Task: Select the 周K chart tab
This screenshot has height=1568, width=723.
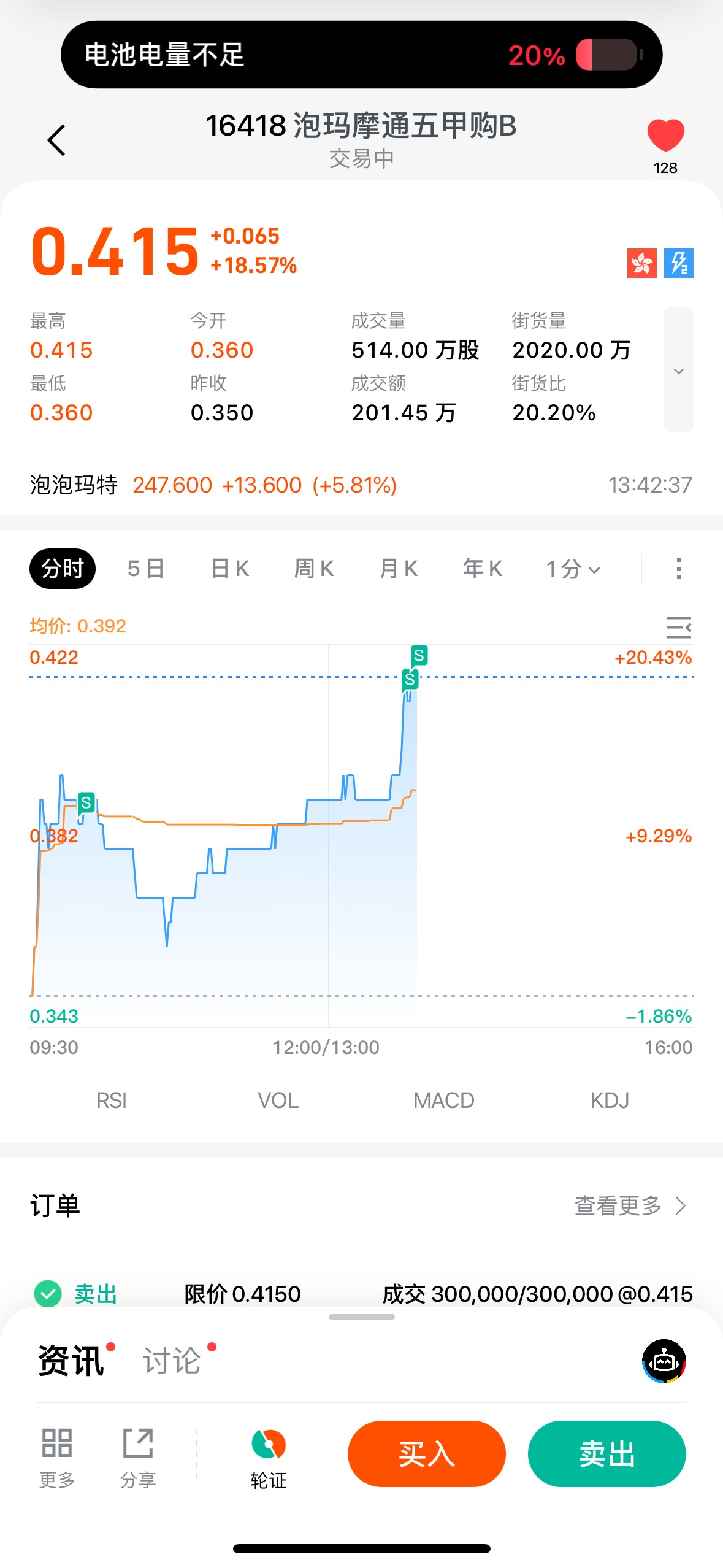Action: (x=314, y=569)
